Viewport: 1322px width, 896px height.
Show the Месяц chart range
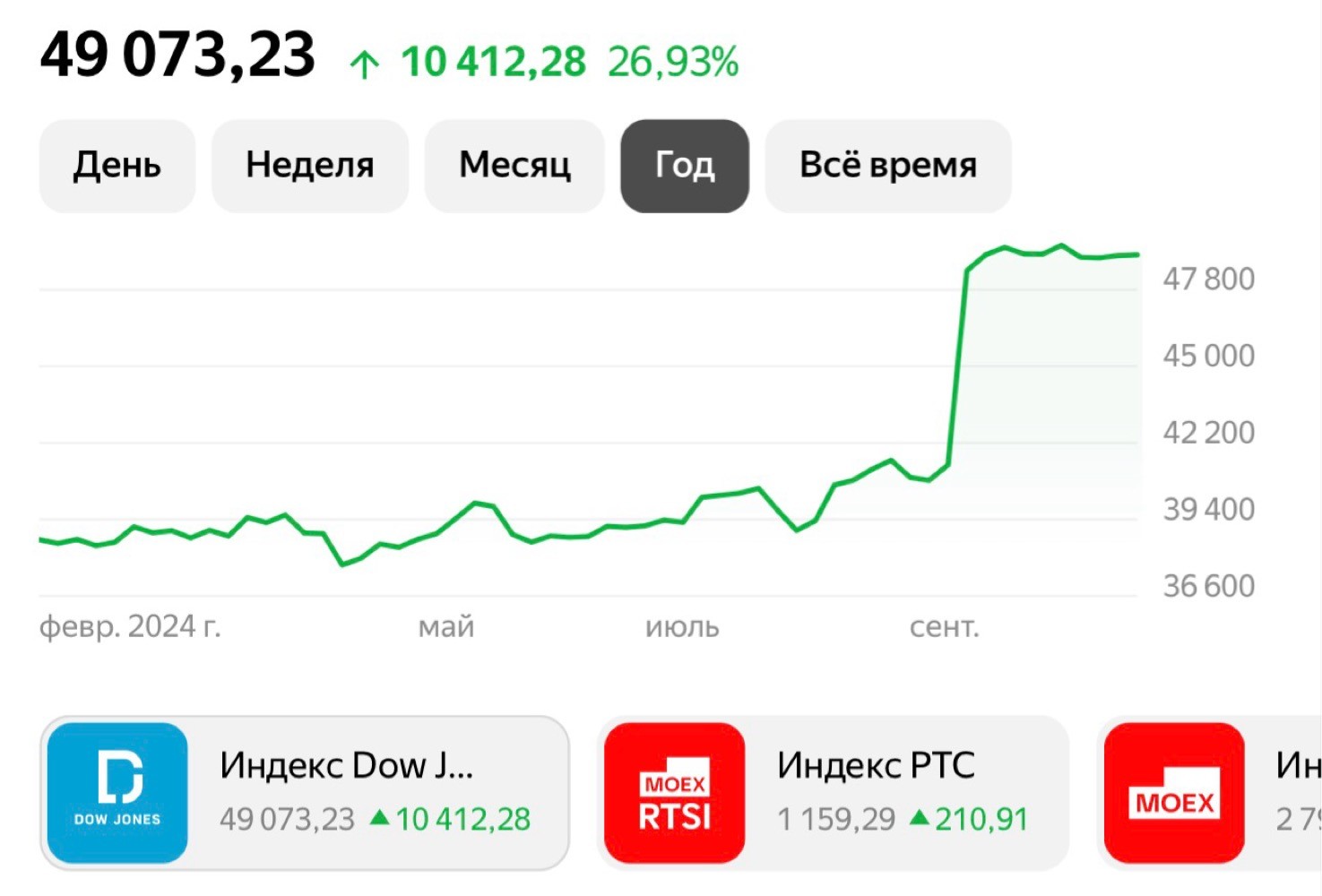(514, 166)
